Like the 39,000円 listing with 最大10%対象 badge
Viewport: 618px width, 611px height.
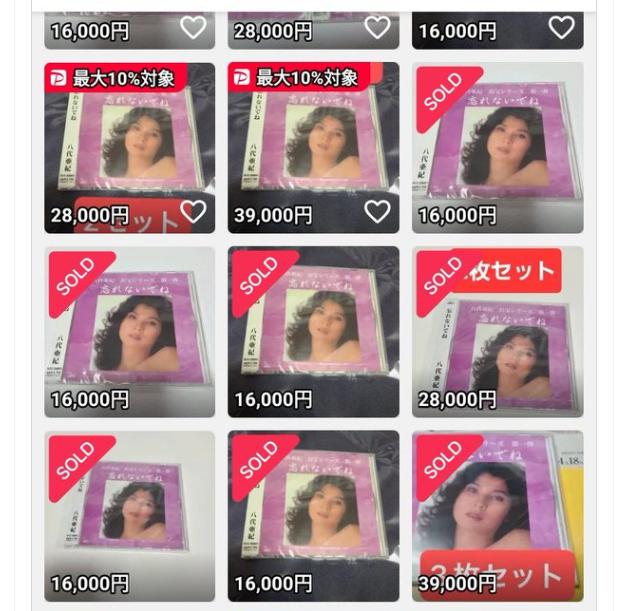(377, 212)
